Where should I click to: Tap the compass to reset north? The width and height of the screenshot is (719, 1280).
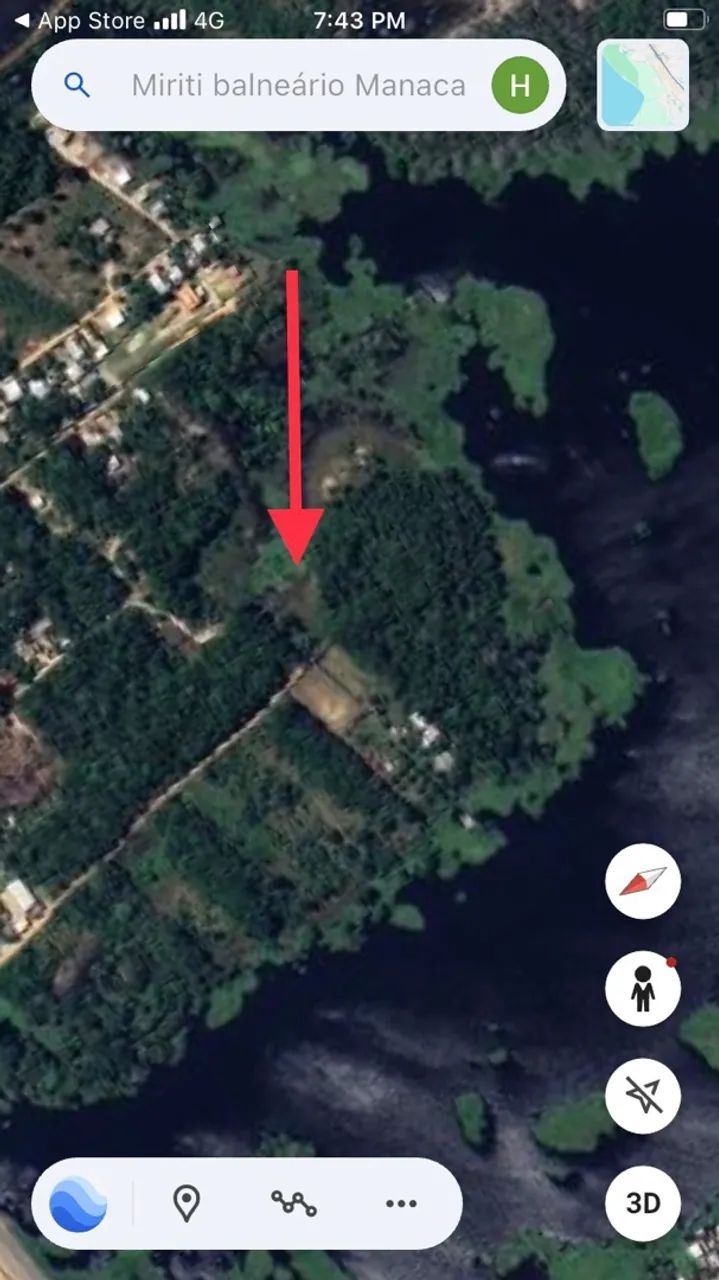tap(643, 881)
